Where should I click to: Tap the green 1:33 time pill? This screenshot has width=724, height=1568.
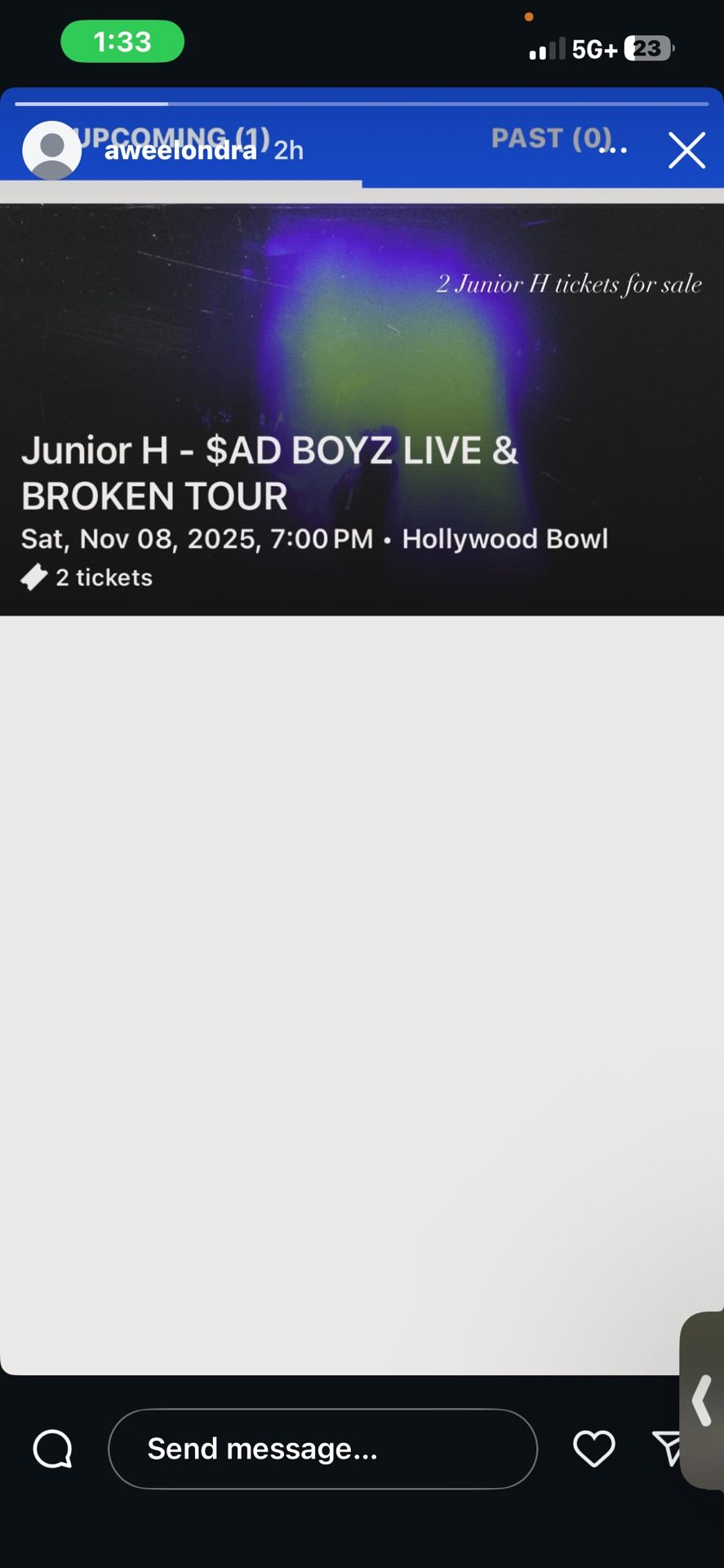122,41
